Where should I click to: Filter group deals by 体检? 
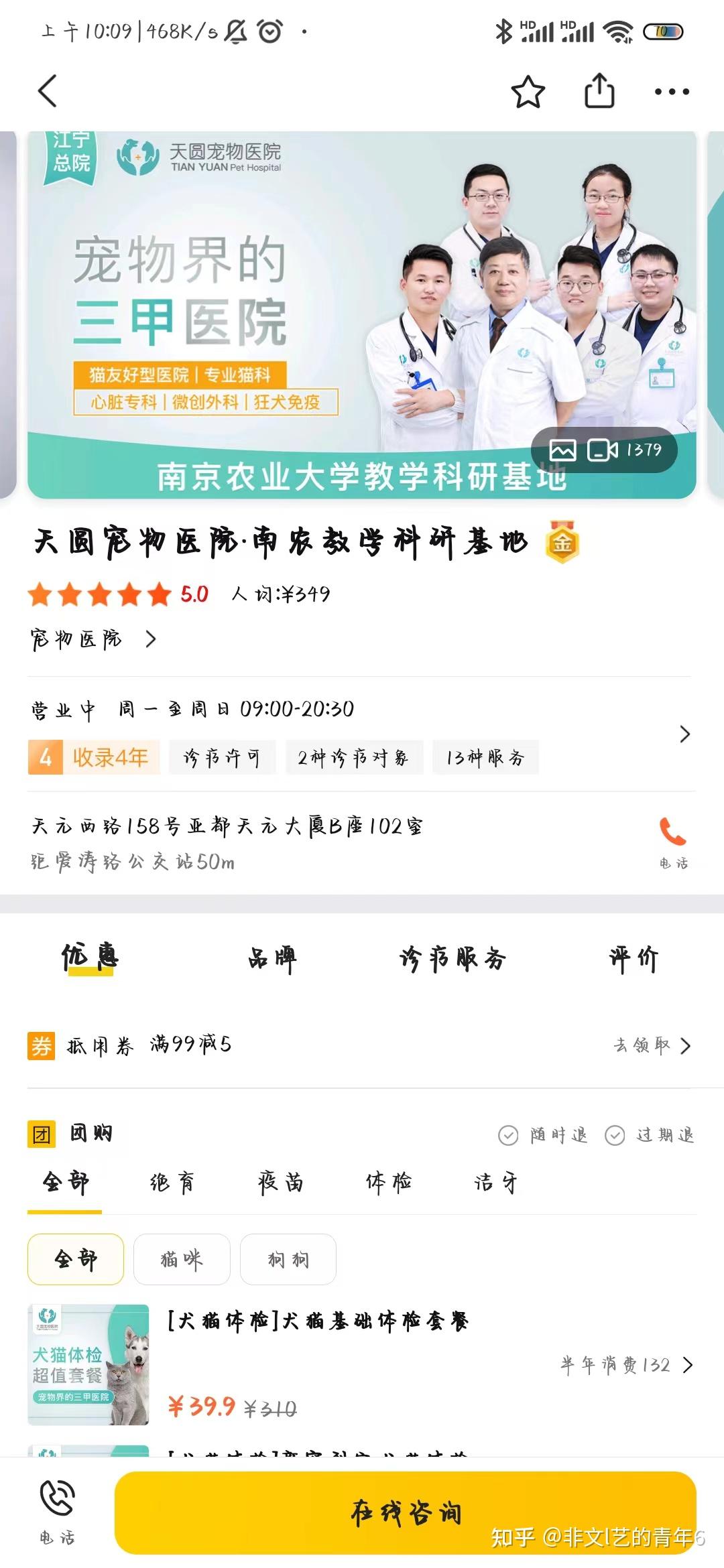(x=388, y=1182)
